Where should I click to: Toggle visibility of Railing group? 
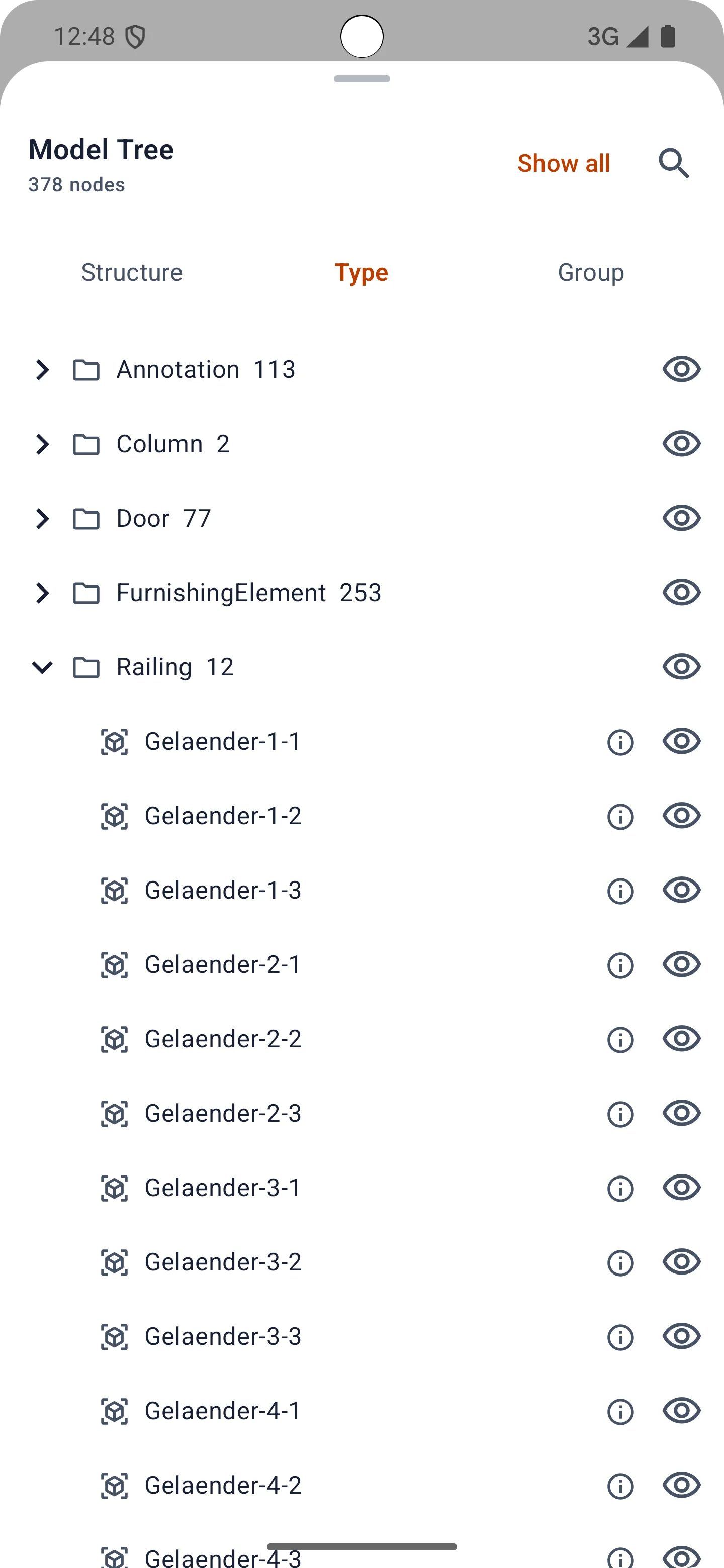point(681,666)
